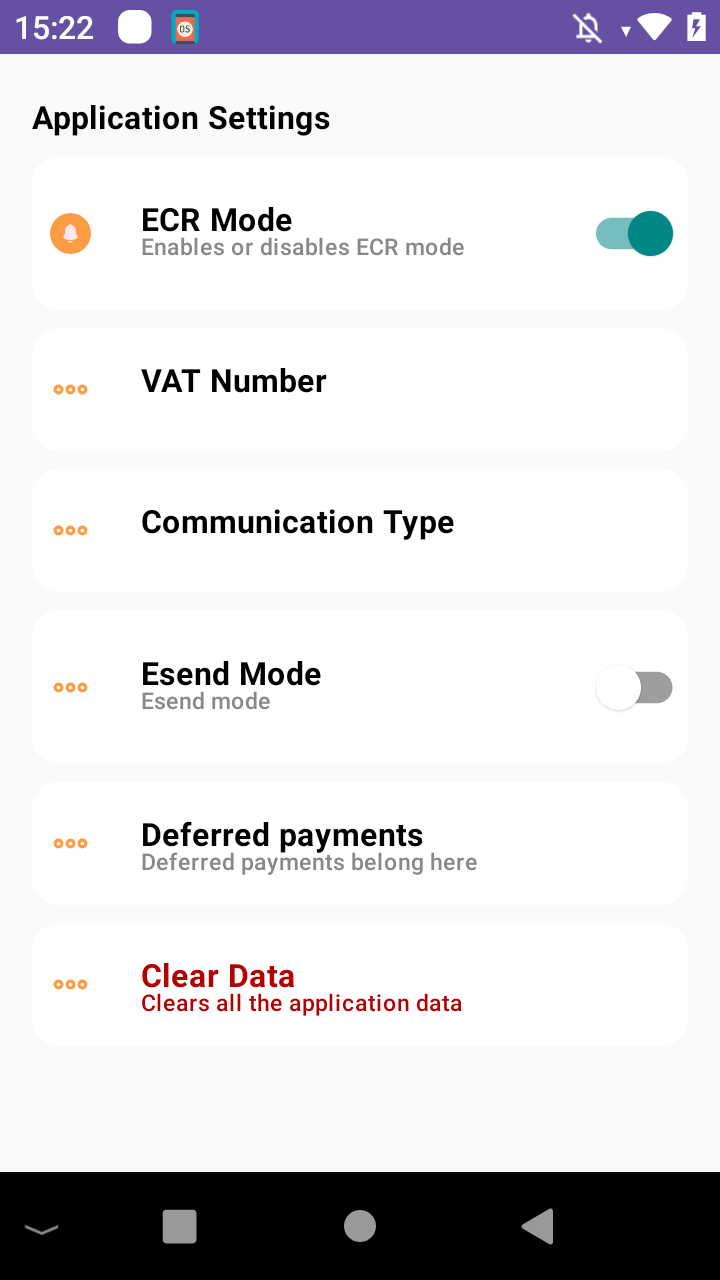Click the orange bell icon beside ECR Mode
The image size is (720, 1280).
tap(70, 233)
